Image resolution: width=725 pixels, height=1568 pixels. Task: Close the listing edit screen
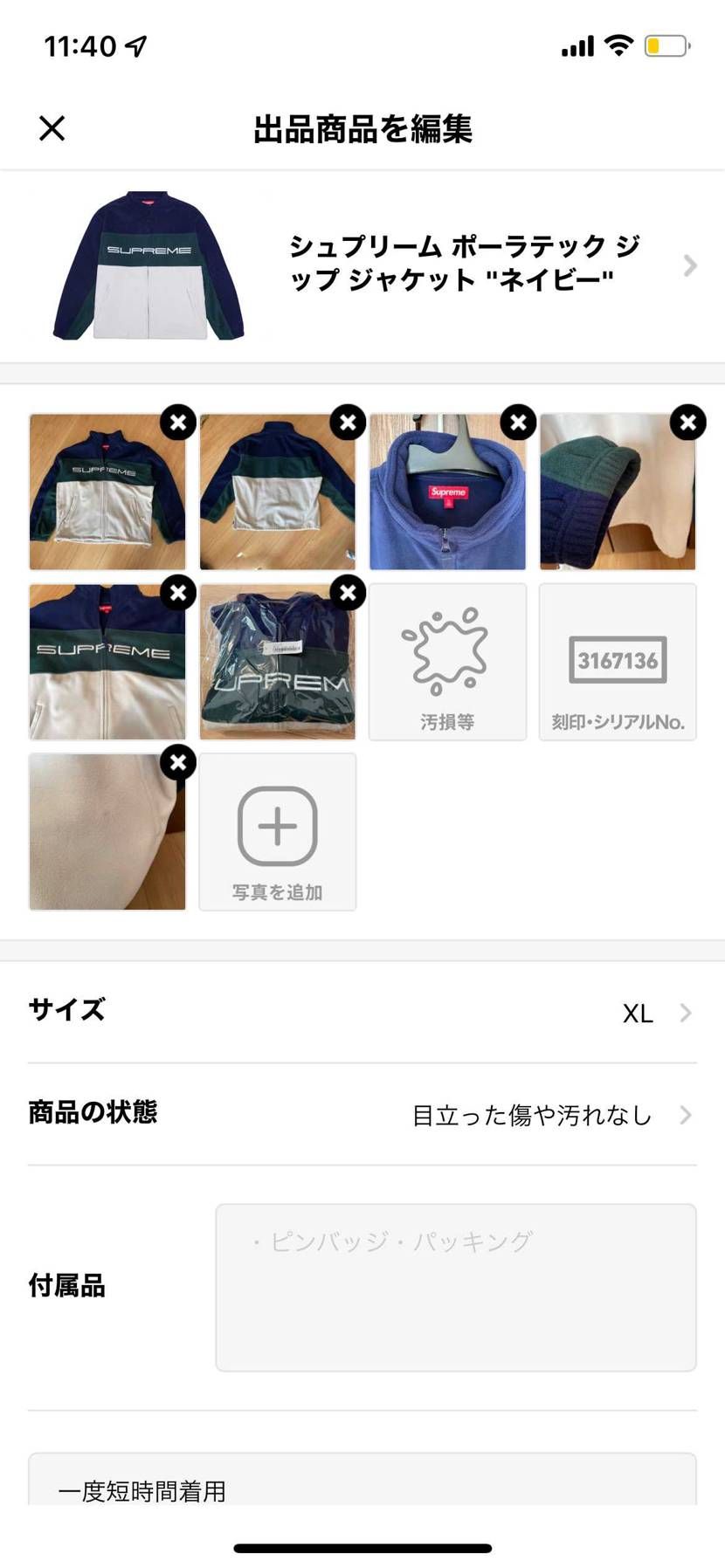[52, 128]
